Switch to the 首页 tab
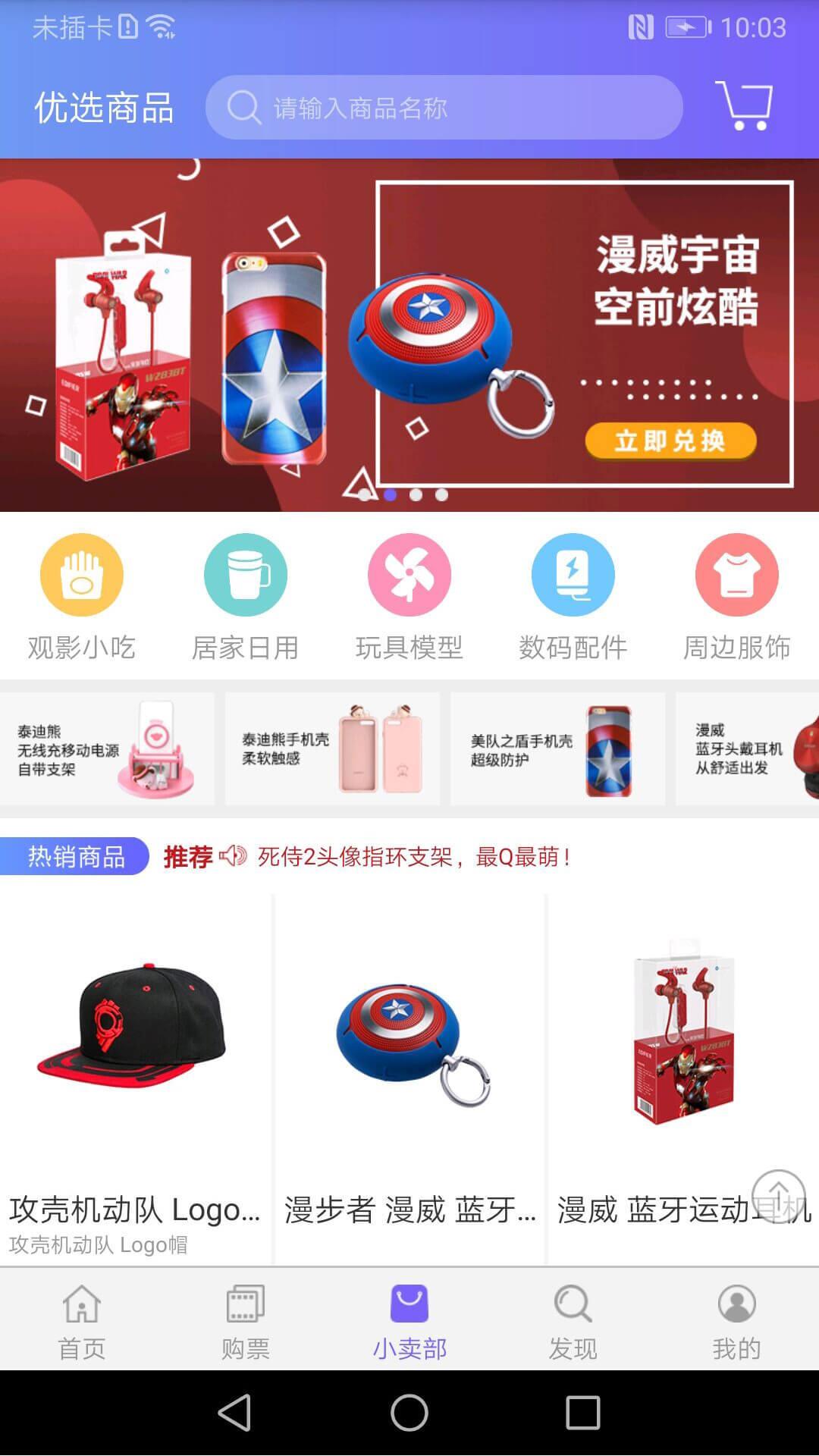819x1456 pixels. pos(82,1321)
